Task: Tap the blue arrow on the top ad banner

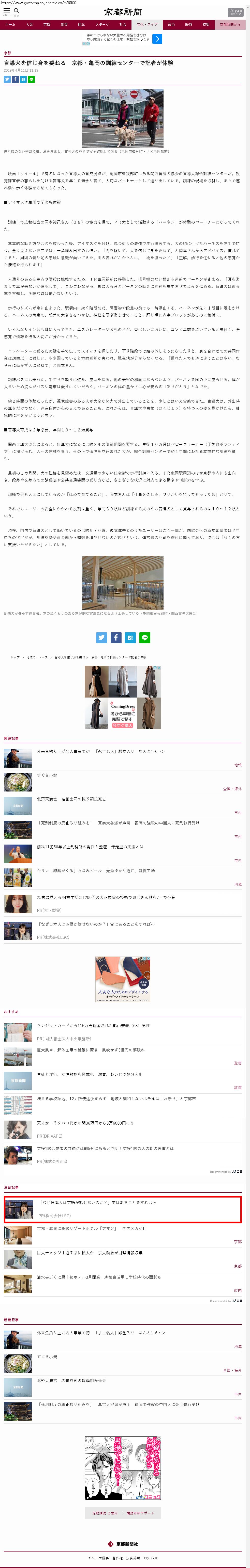Action: [x=157, y=39]
